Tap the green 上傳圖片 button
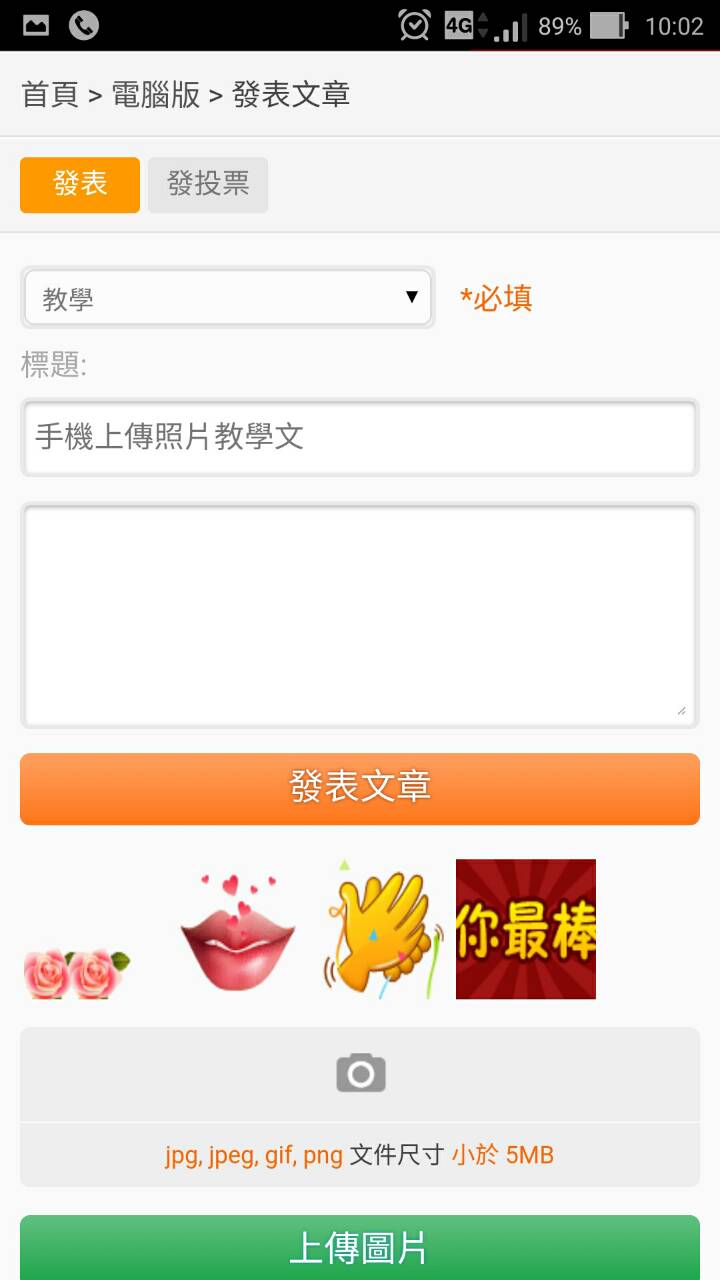The height and width of the screenshot is (1280, 720). point(360,1247)
